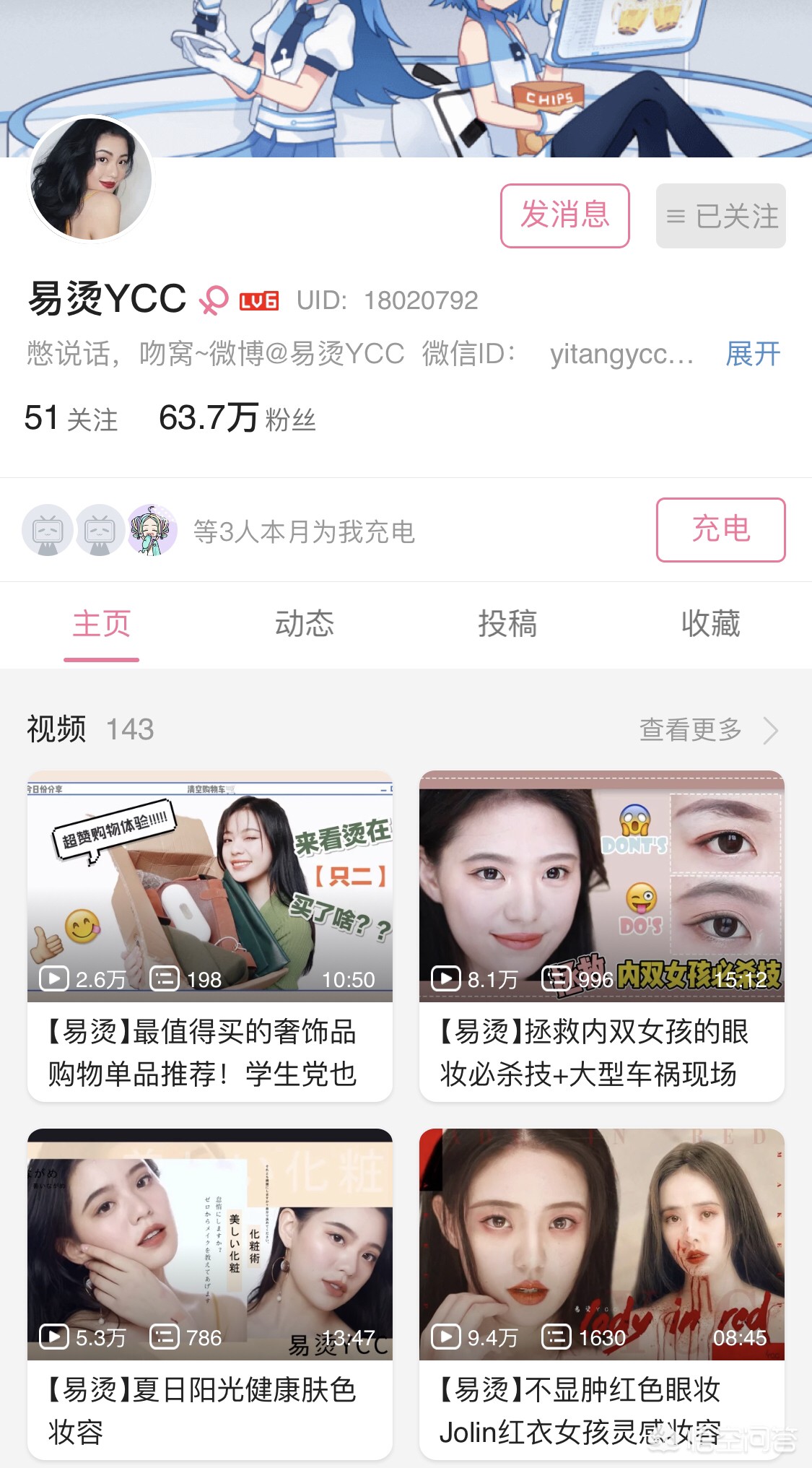Switch to the 主页 tab

tap(101, 624)
